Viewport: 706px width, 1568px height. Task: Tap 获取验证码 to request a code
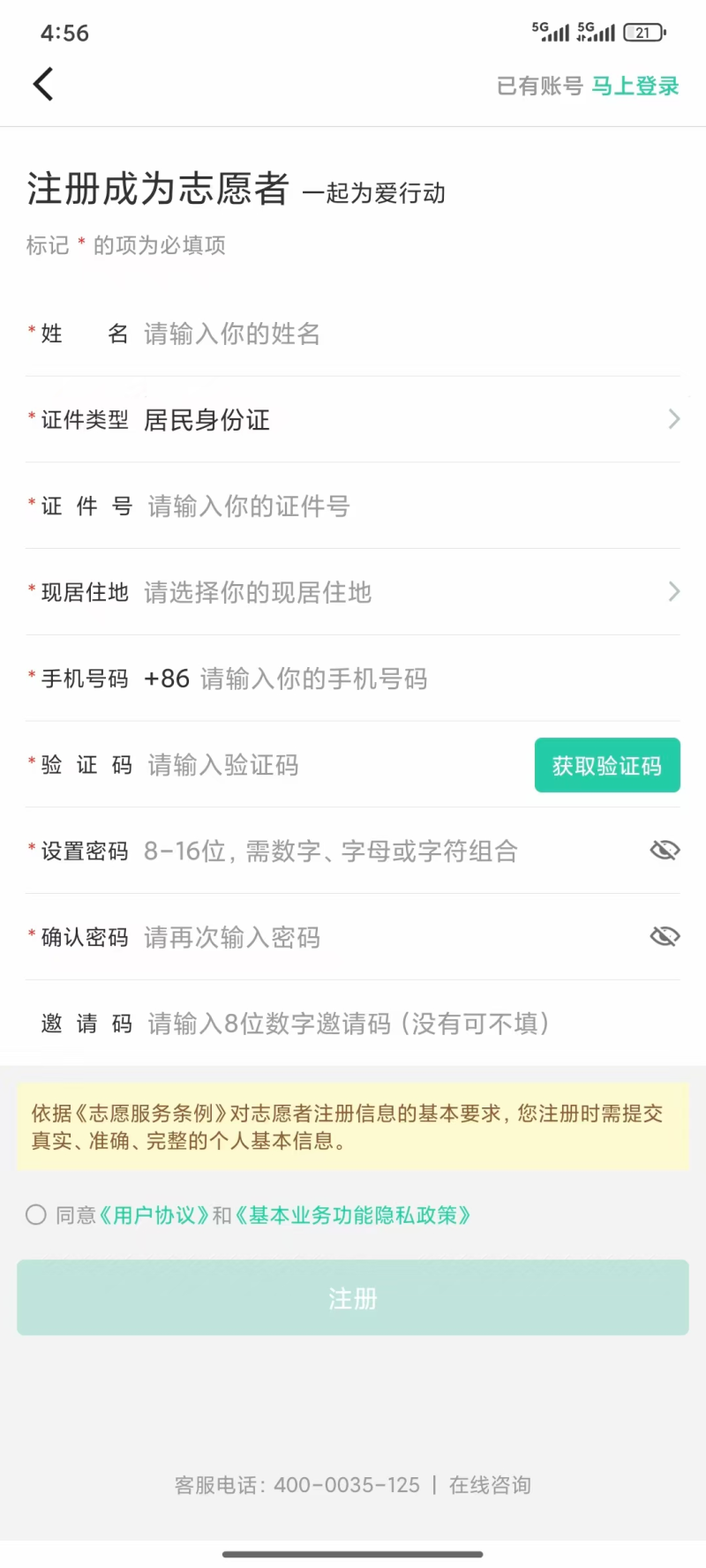click(606, 765)
